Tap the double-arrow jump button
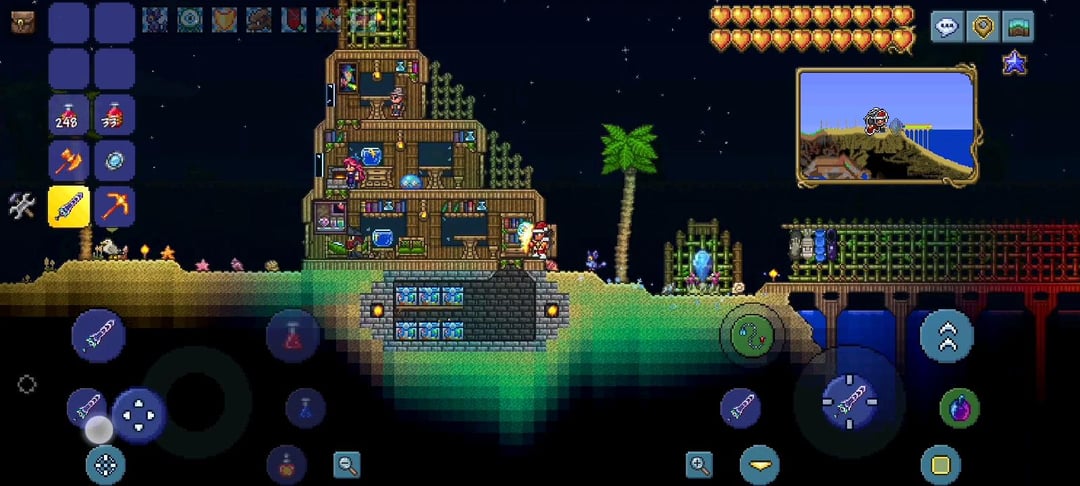Viewport: 1080px width, 486px height. click(946, 335)
